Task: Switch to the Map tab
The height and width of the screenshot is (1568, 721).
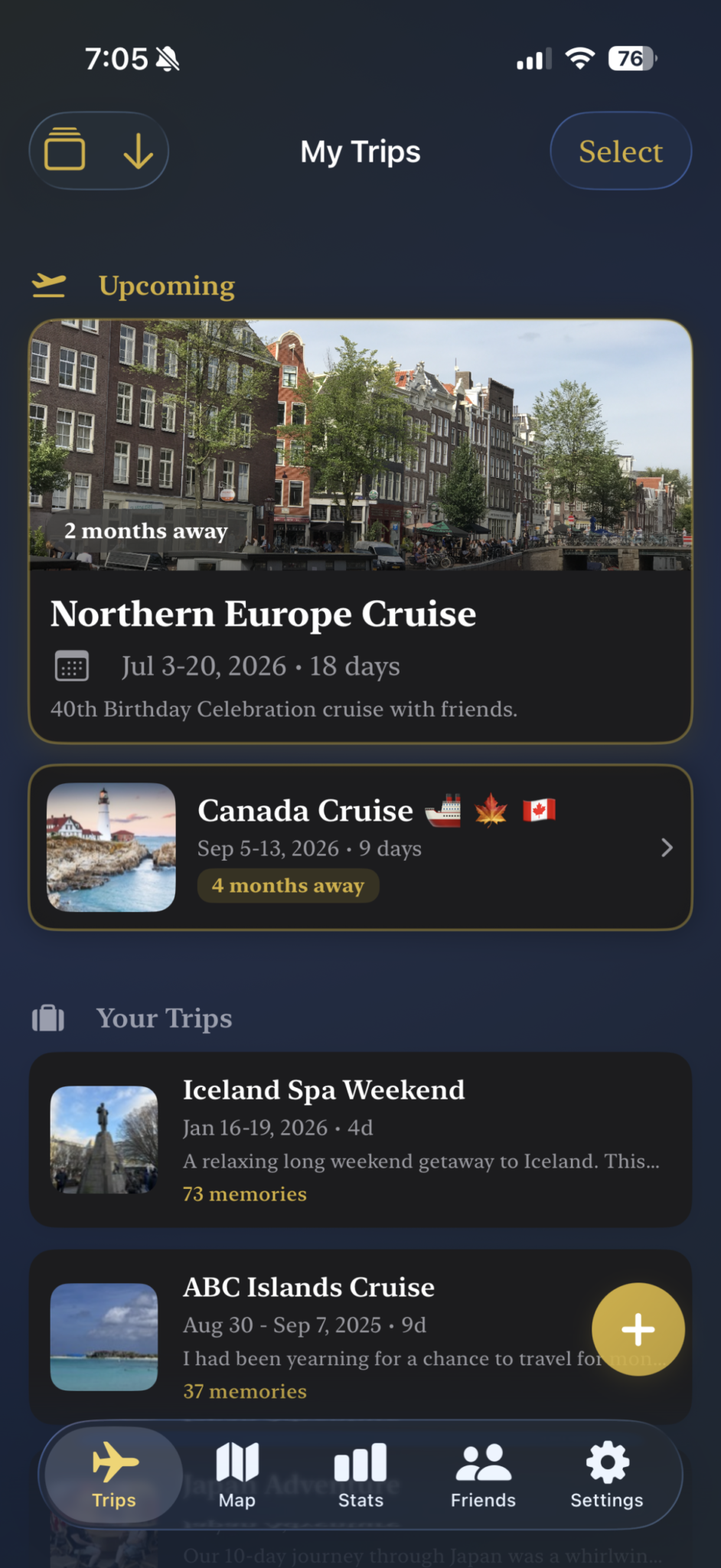Action: (237, 1475)
